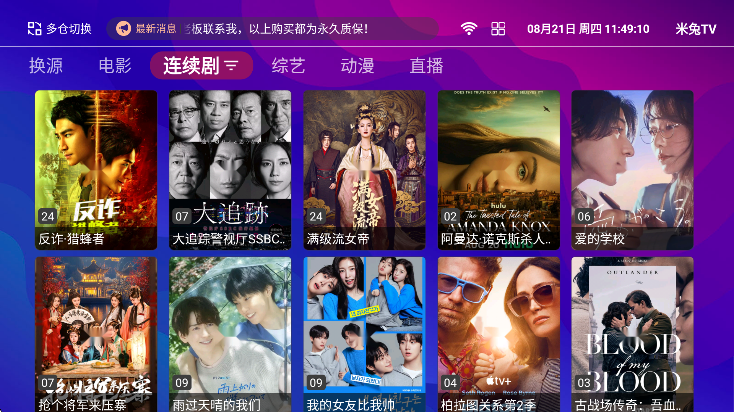Open 我的女友比我帅 series

pyautogui.click(x=364, y=335)
